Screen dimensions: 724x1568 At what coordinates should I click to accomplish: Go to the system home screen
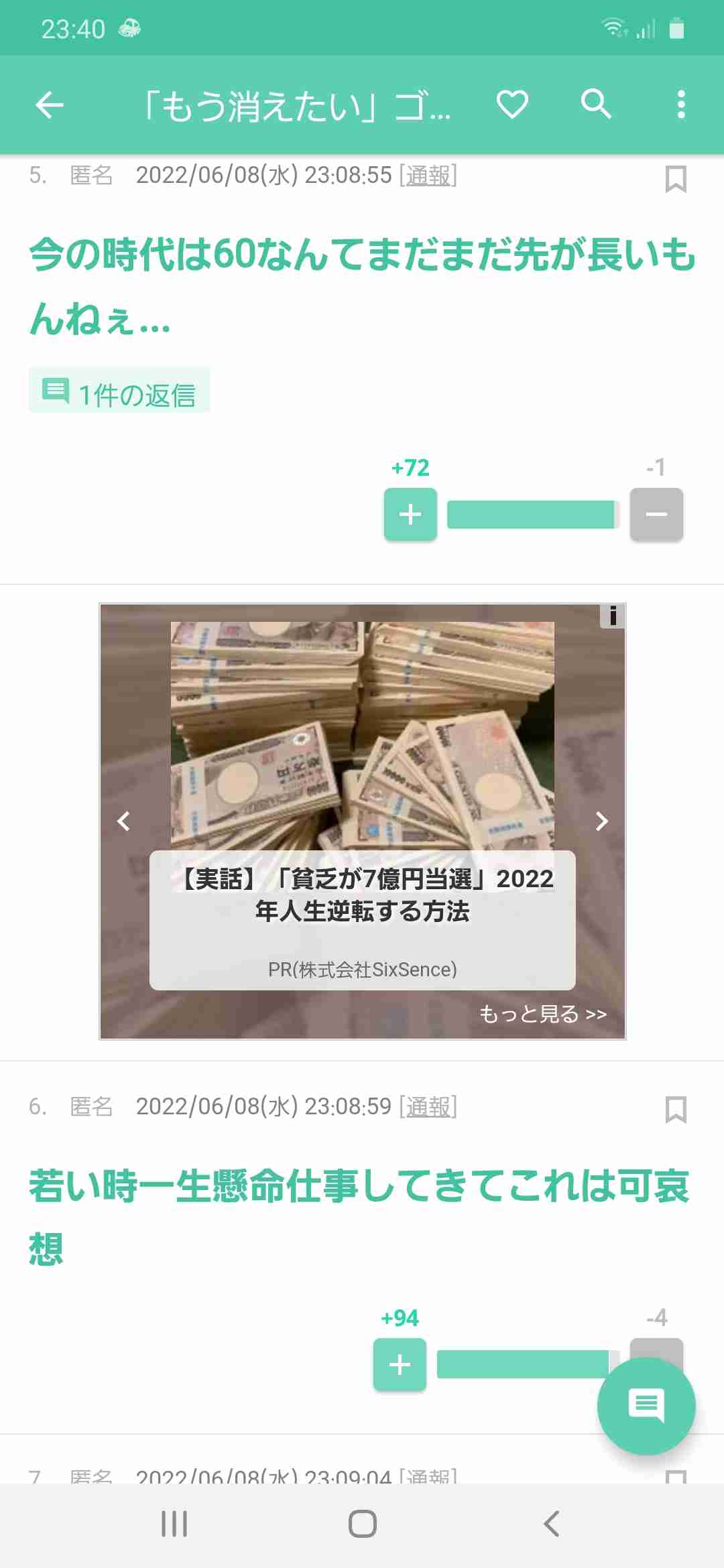362,1524
